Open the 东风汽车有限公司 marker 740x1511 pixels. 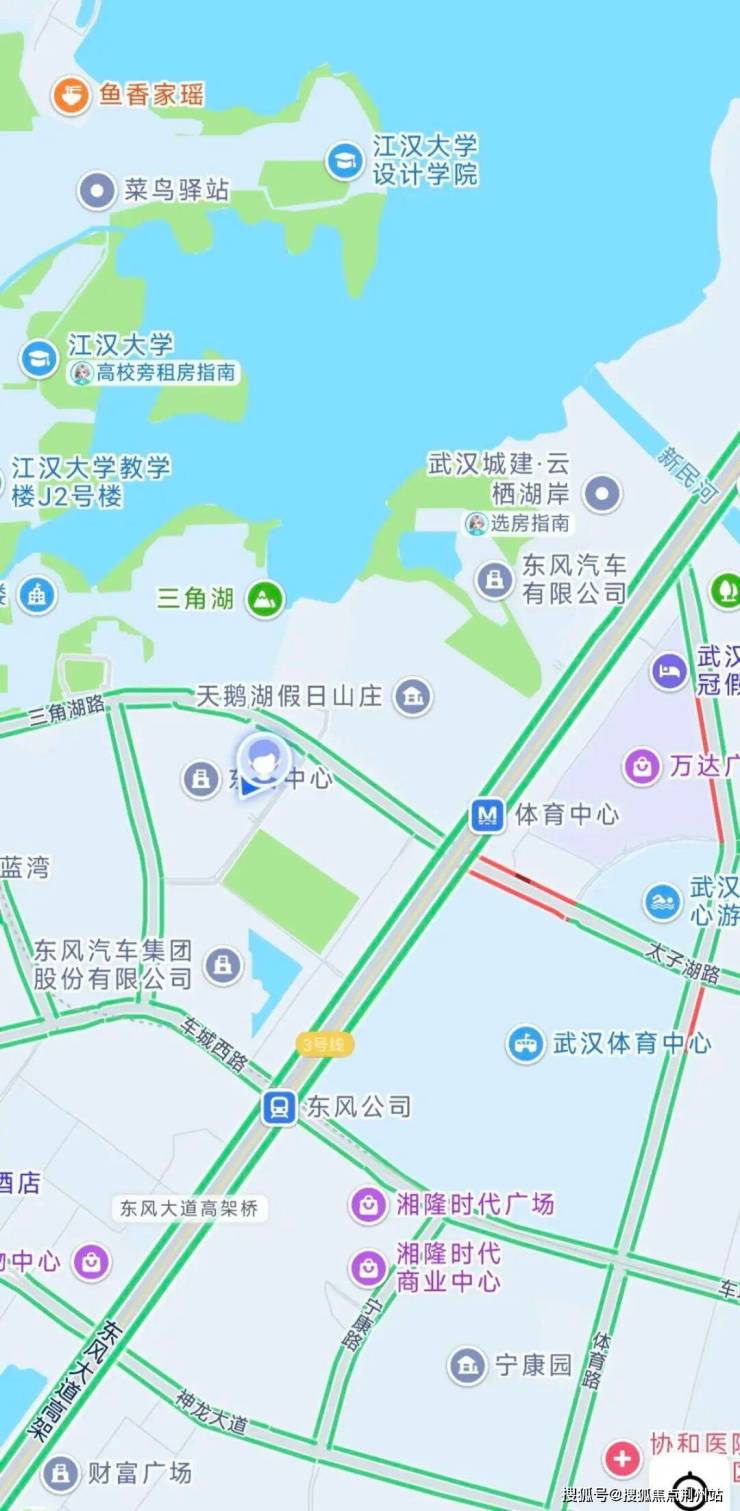click(x=494, y=580)
